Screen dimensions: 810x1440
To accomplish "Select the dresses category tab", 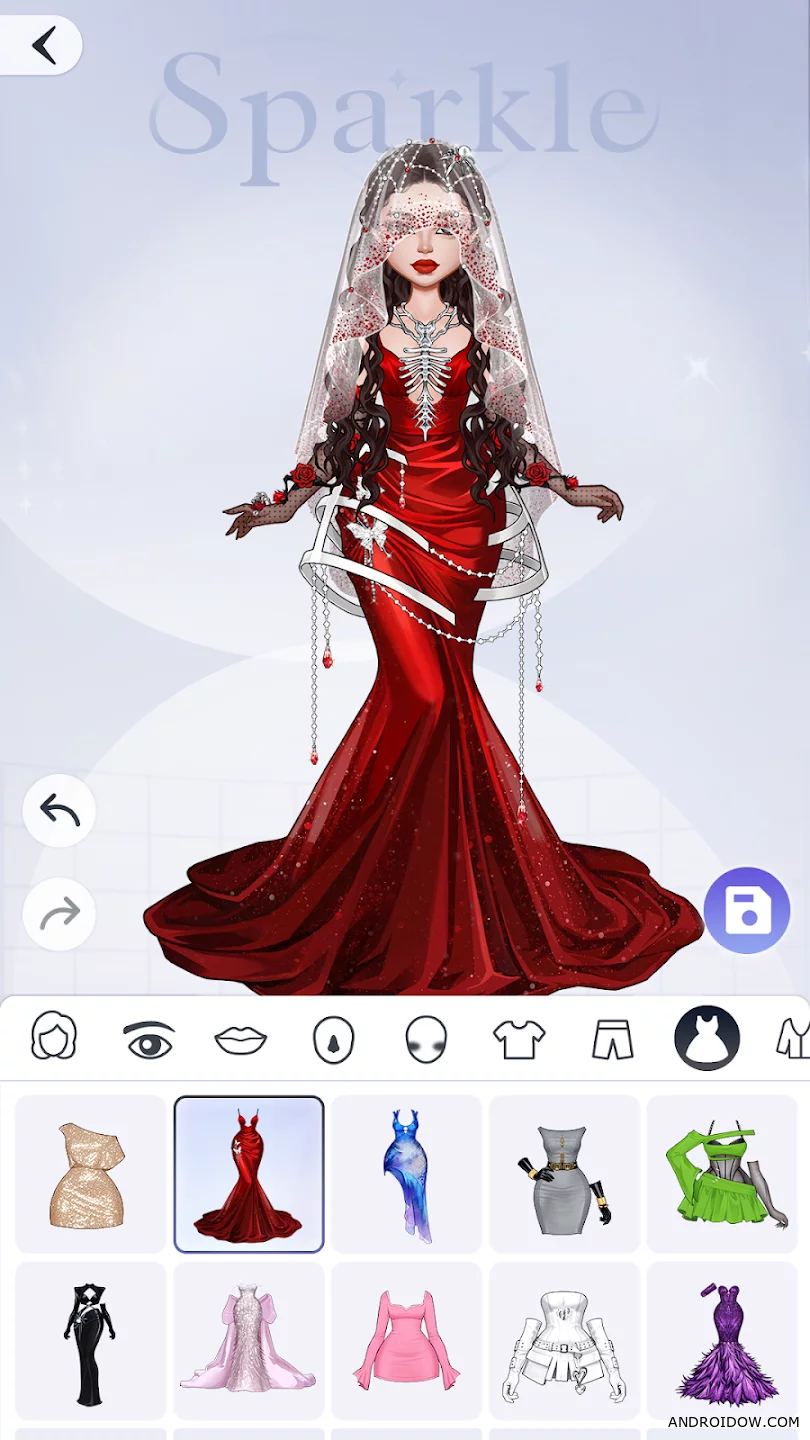I will point(707,1038).
